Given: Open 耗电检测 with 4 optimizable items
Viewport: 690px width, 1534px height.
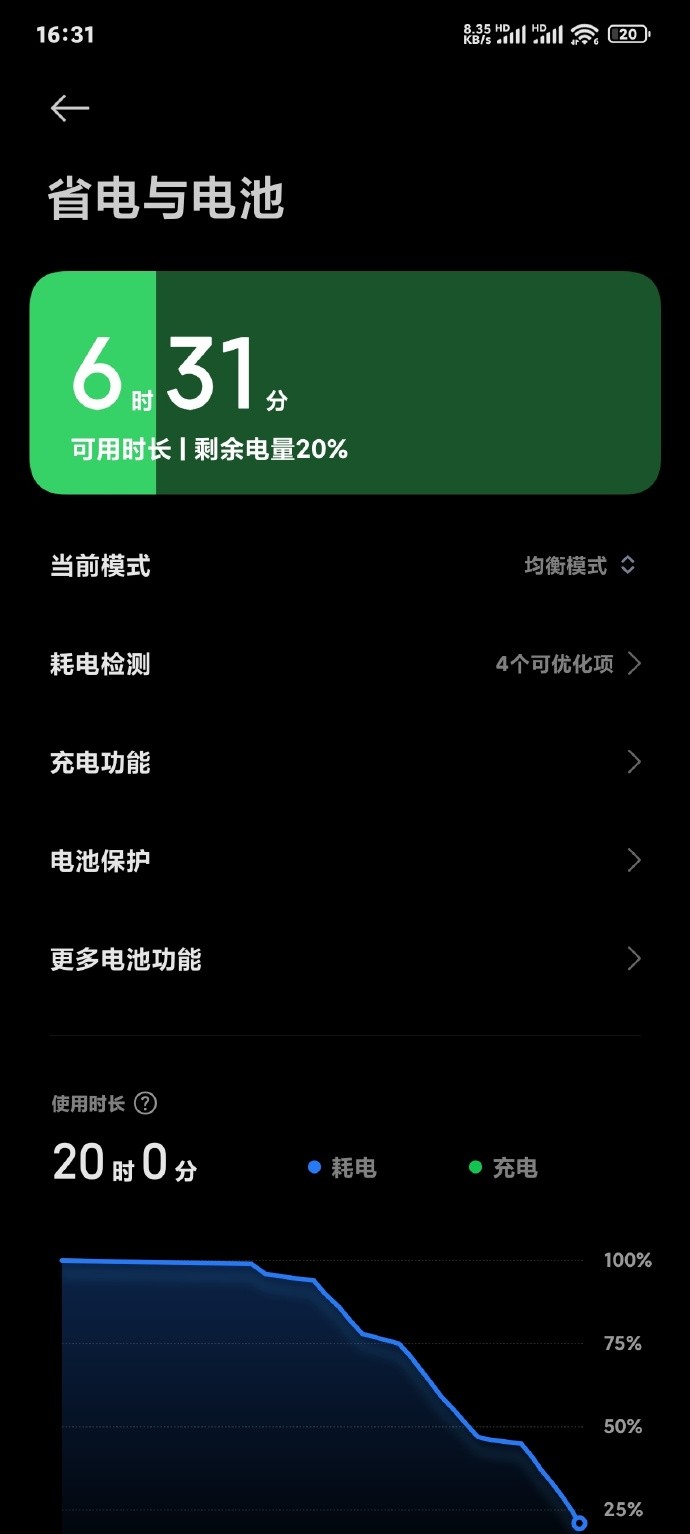Looking at the screenshot, I should coord(345,664).
